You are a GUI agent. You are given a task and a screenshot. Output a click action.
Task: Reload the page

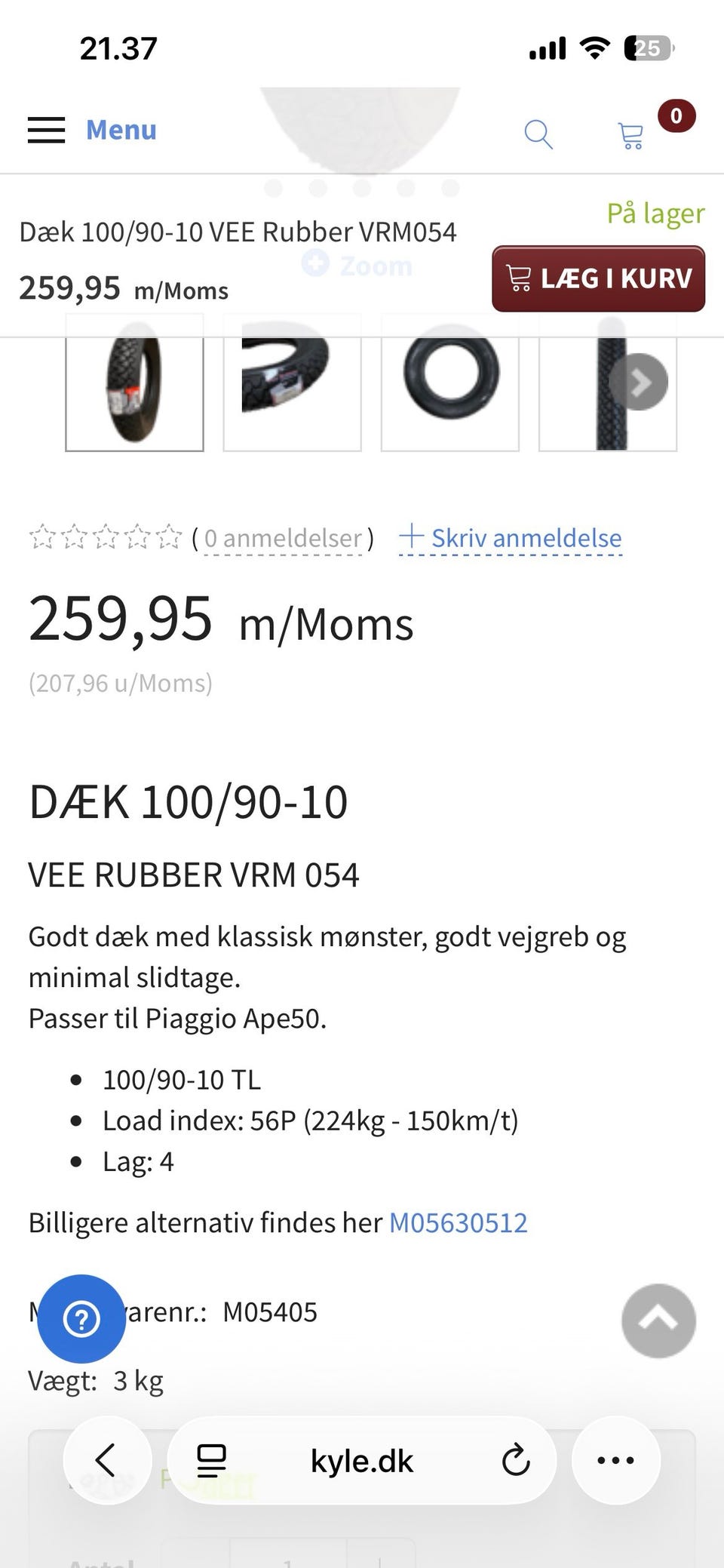[516, 1460]
